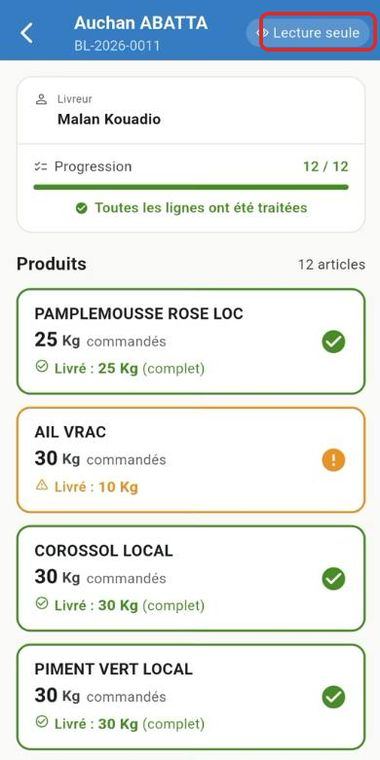The width and height of the screenshot is (380, 760).
Task: Open the PIMENT VERT LOCAL product card
Action: point(190,697)
